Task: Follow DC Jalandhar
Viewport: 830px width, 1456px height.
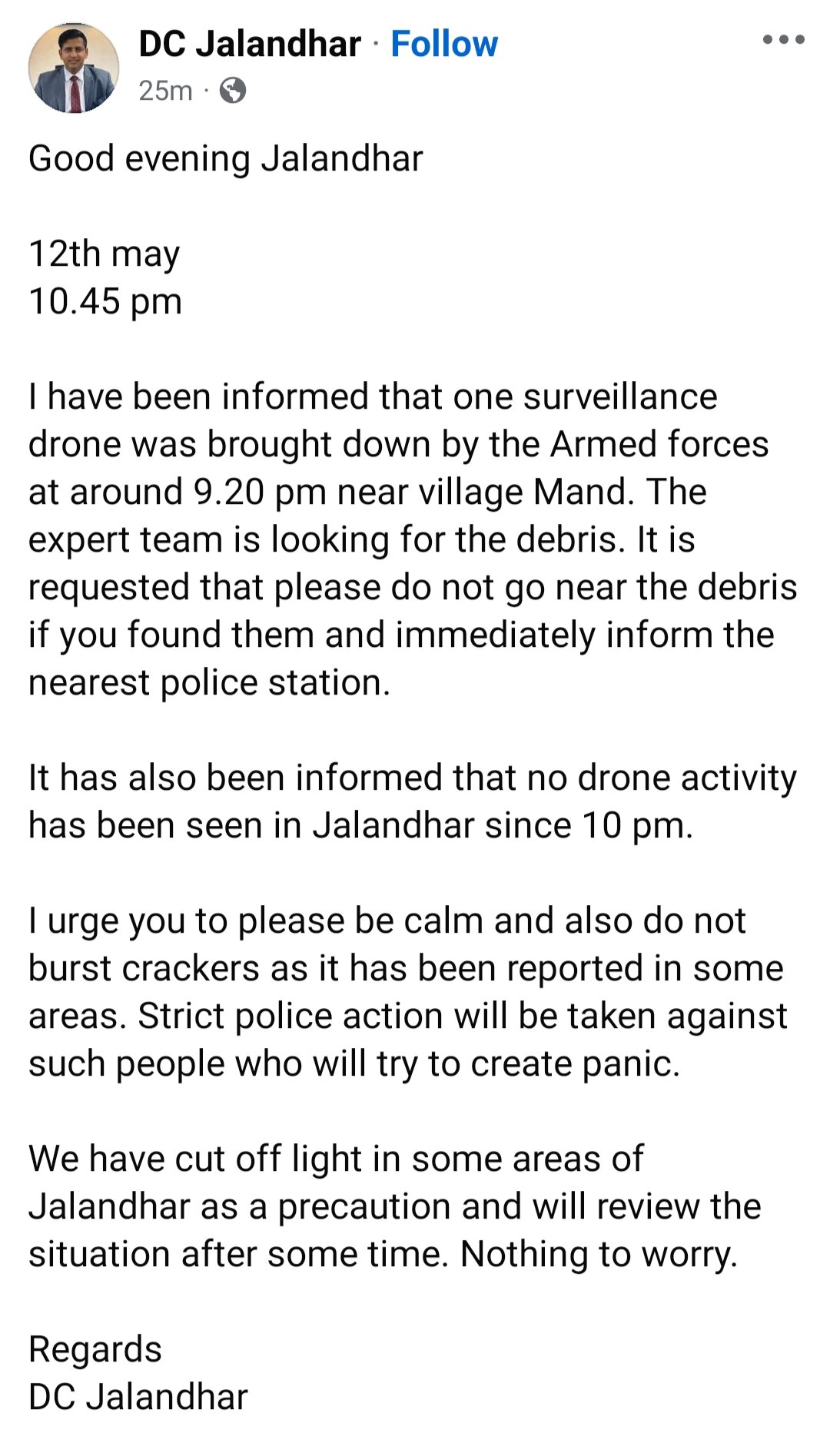Action: [x=443, y=45]
